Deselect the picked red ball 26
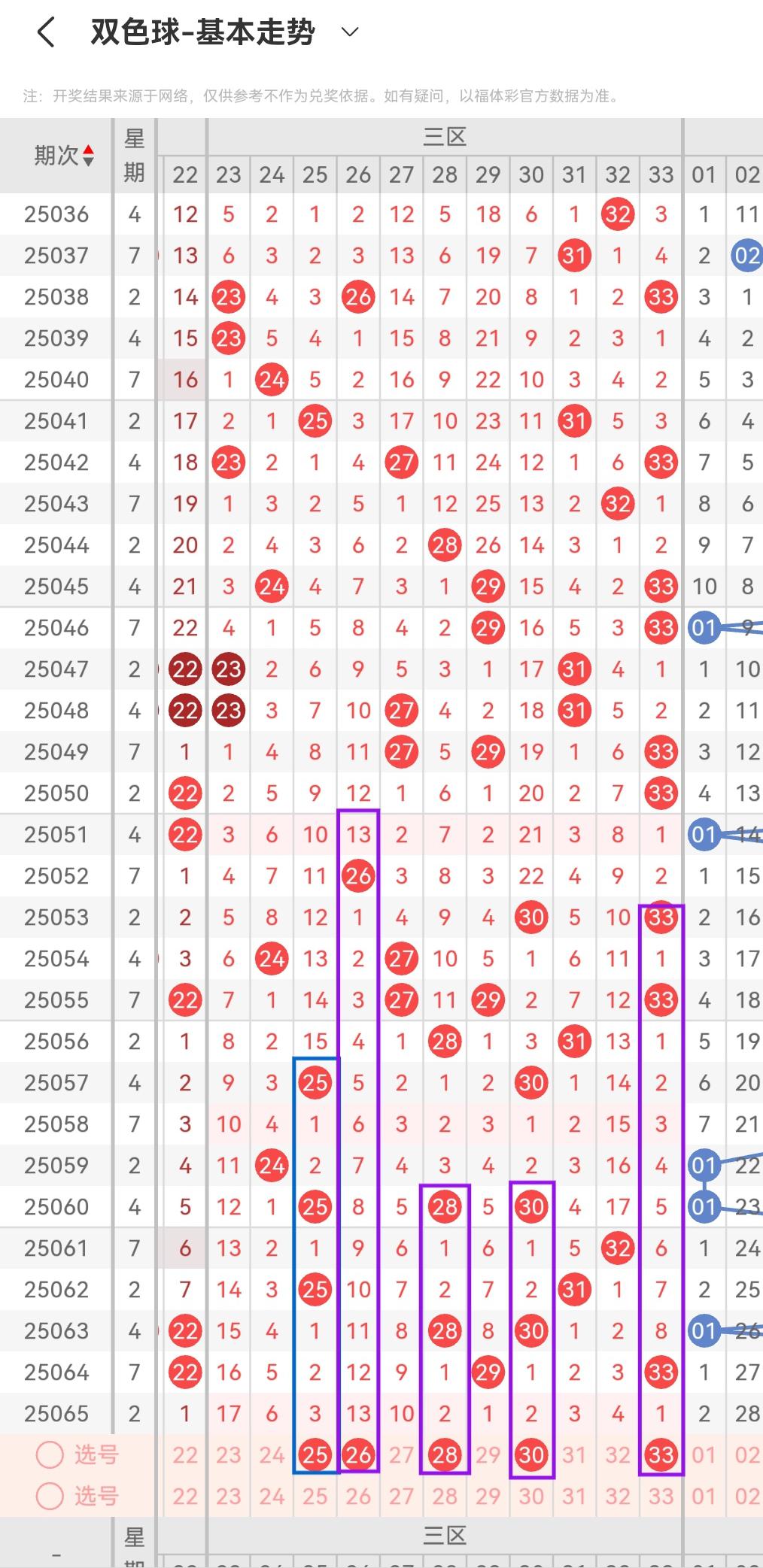Screen dimensions: 763x1568 tap(358, 1454)
